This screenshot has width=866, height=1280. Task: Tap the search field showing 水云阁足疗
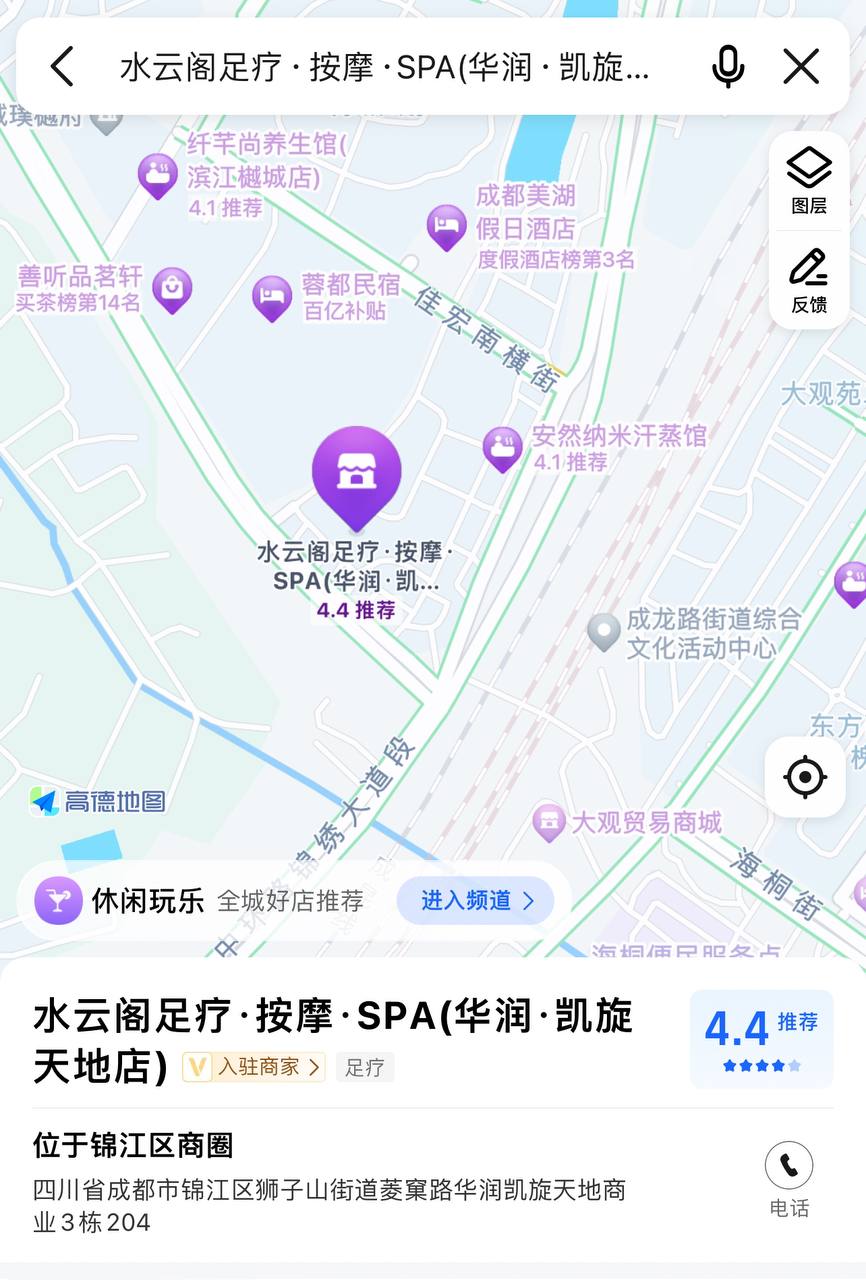[385, 67]
